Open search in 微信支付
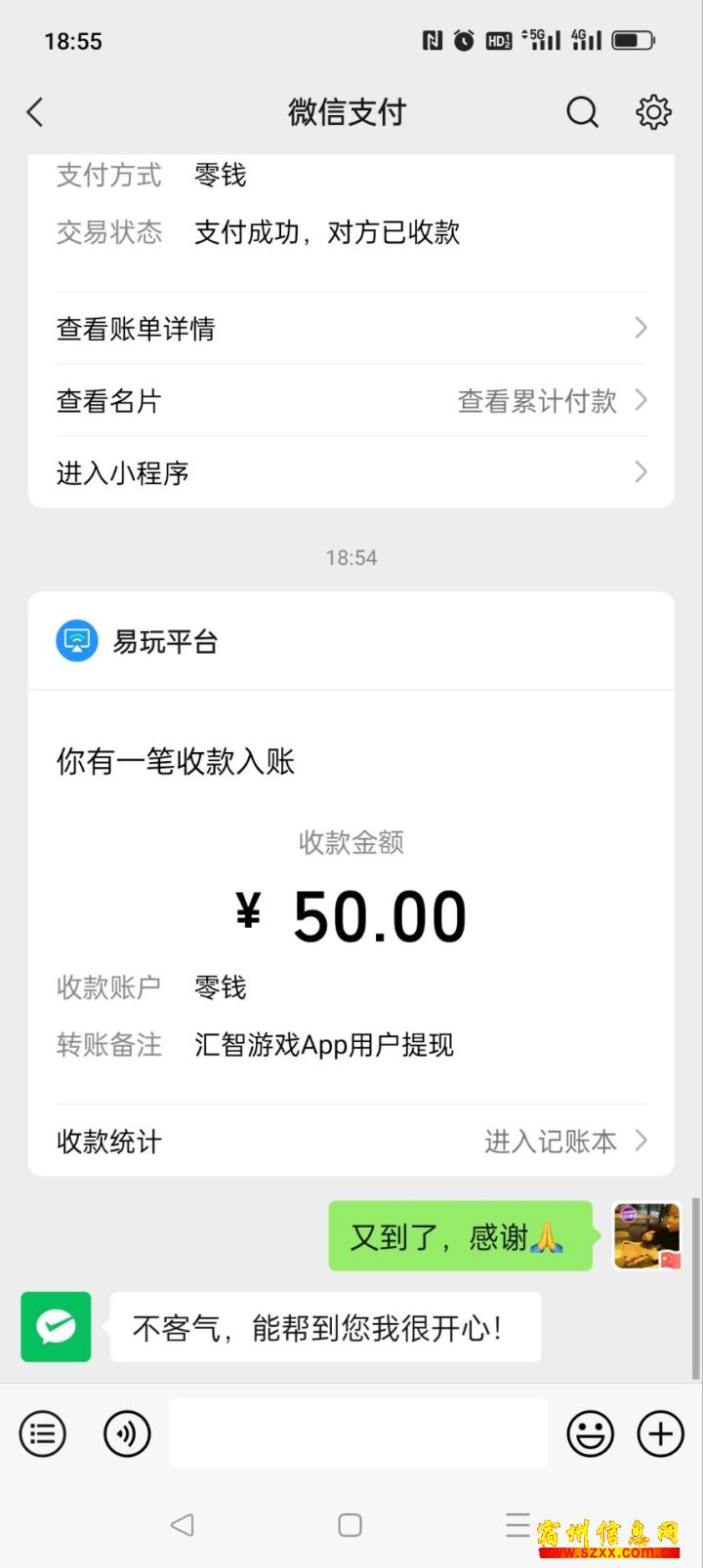Image resolution: width=703 pixels, height=1568 pixels. [x=582, y=112]
